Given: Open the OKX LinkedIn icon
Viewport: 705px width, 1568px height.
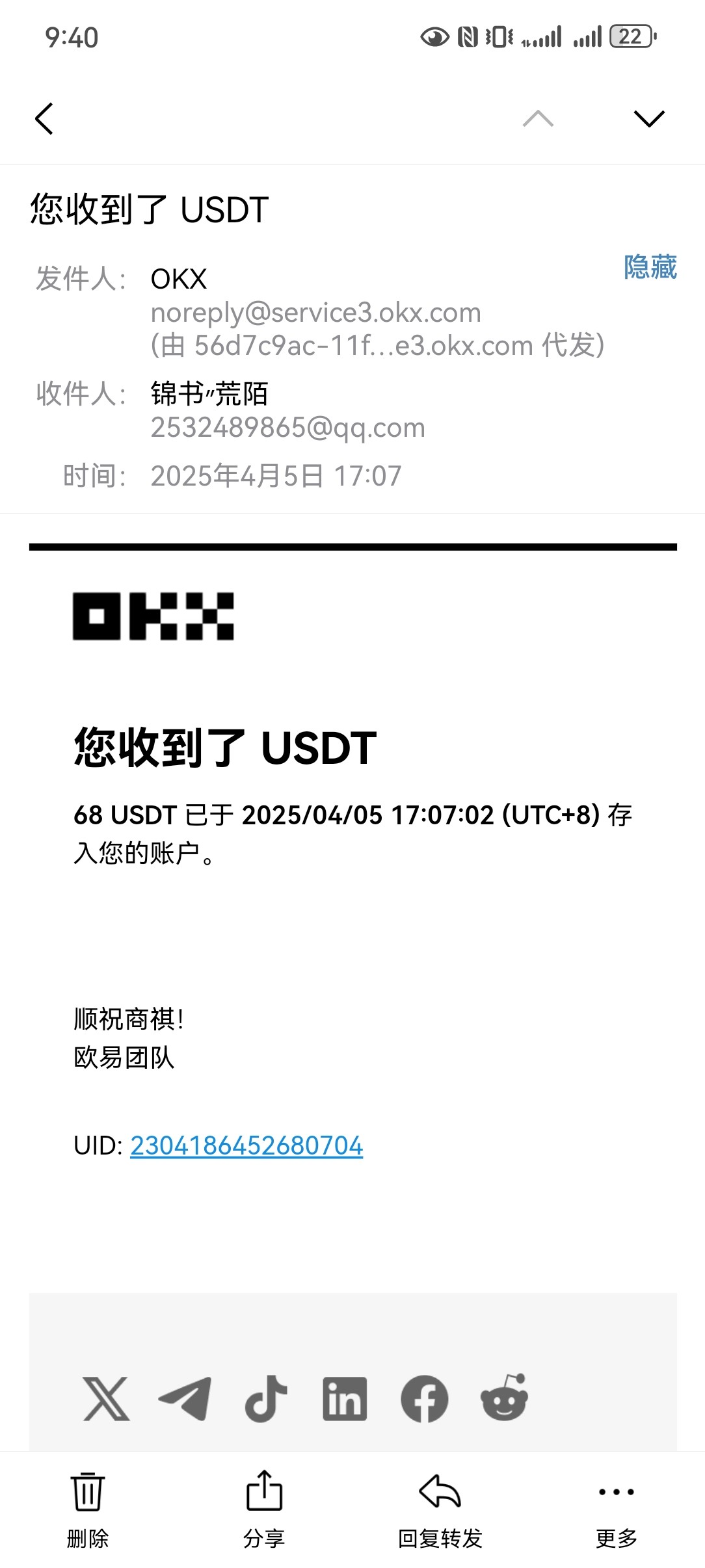Looking at the screenshot, I should point(345,1399).
